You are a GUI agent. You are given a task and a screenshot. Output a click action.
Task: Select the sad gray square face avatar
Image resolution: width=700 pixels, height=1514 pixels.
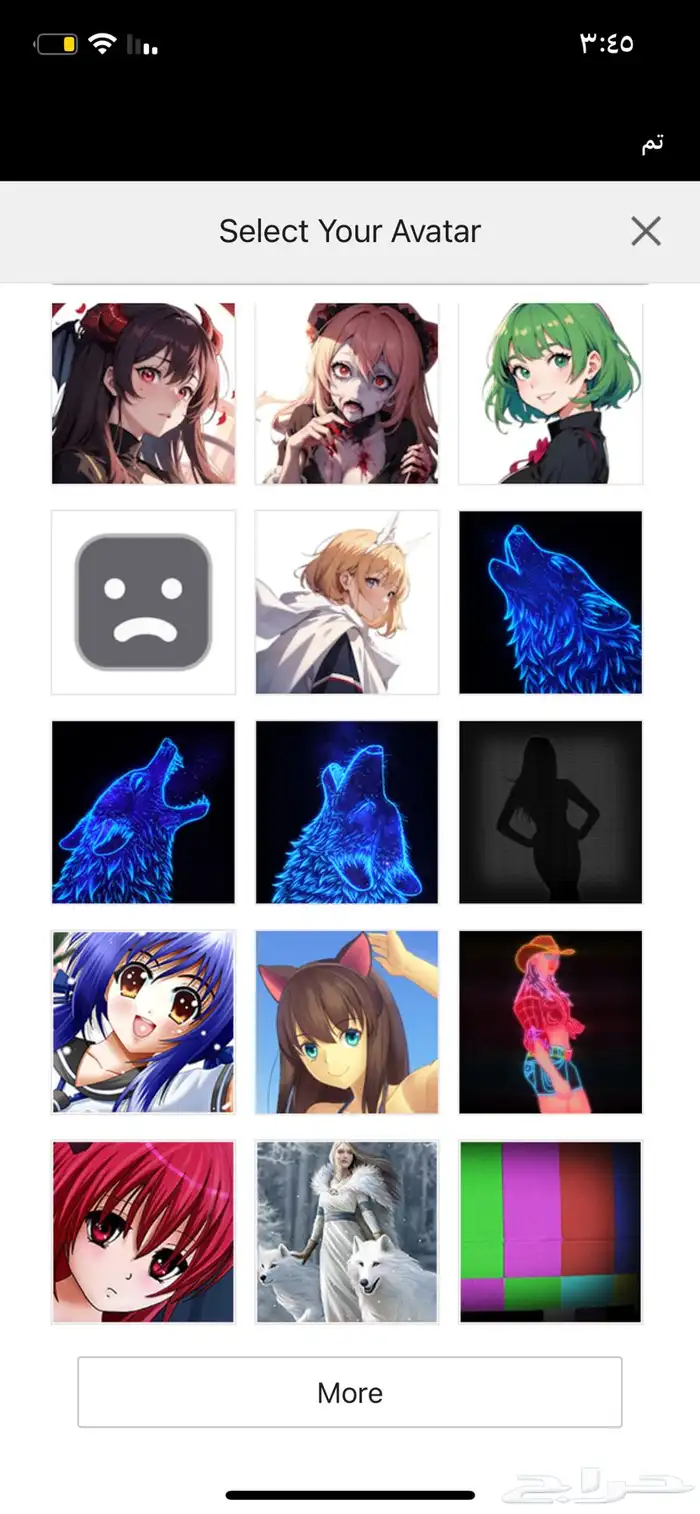click(144, 602)
